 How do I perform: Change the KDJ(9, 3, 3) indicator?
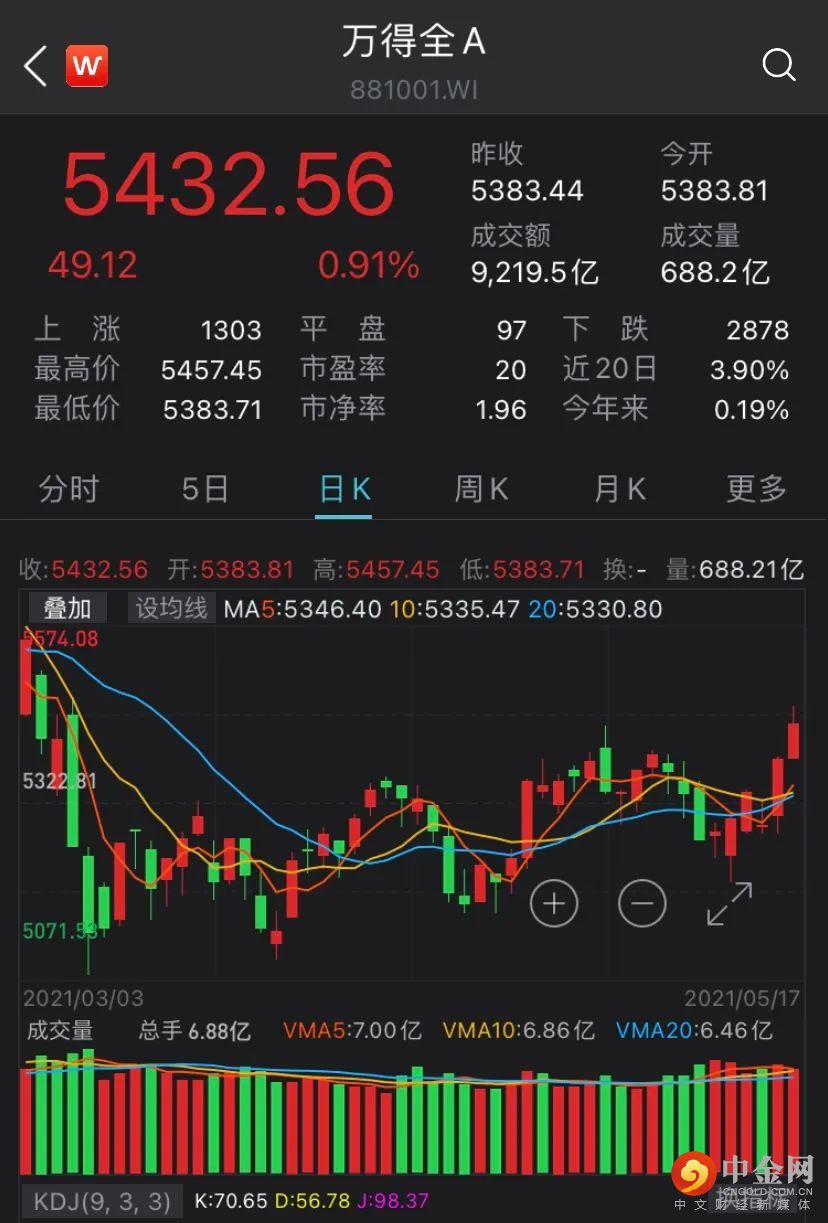(x=102, y=1200)
